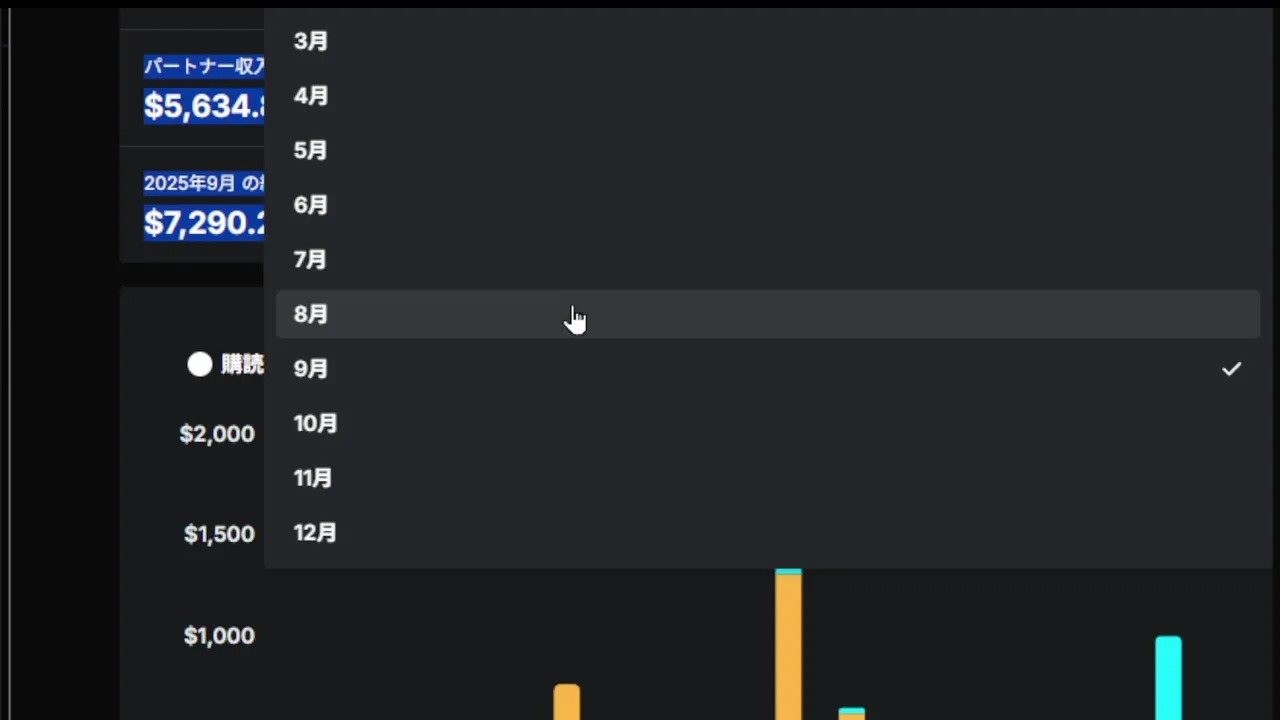Pick 12月 from the month list
This screenshot has width=1280, height=720.
click(316, 533)
